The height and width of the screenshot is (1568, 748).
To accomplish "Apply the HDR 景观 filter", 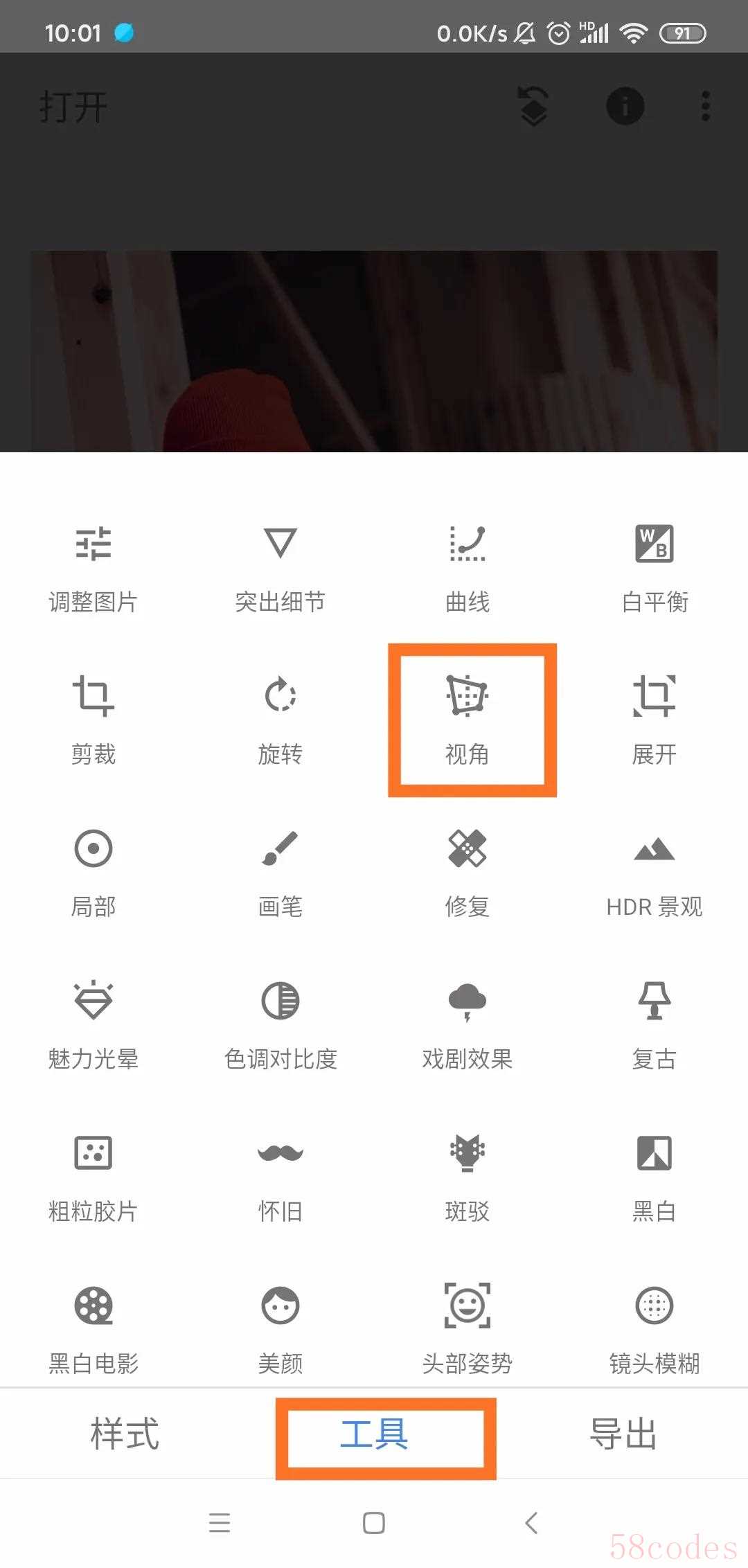I will [654, 873].
